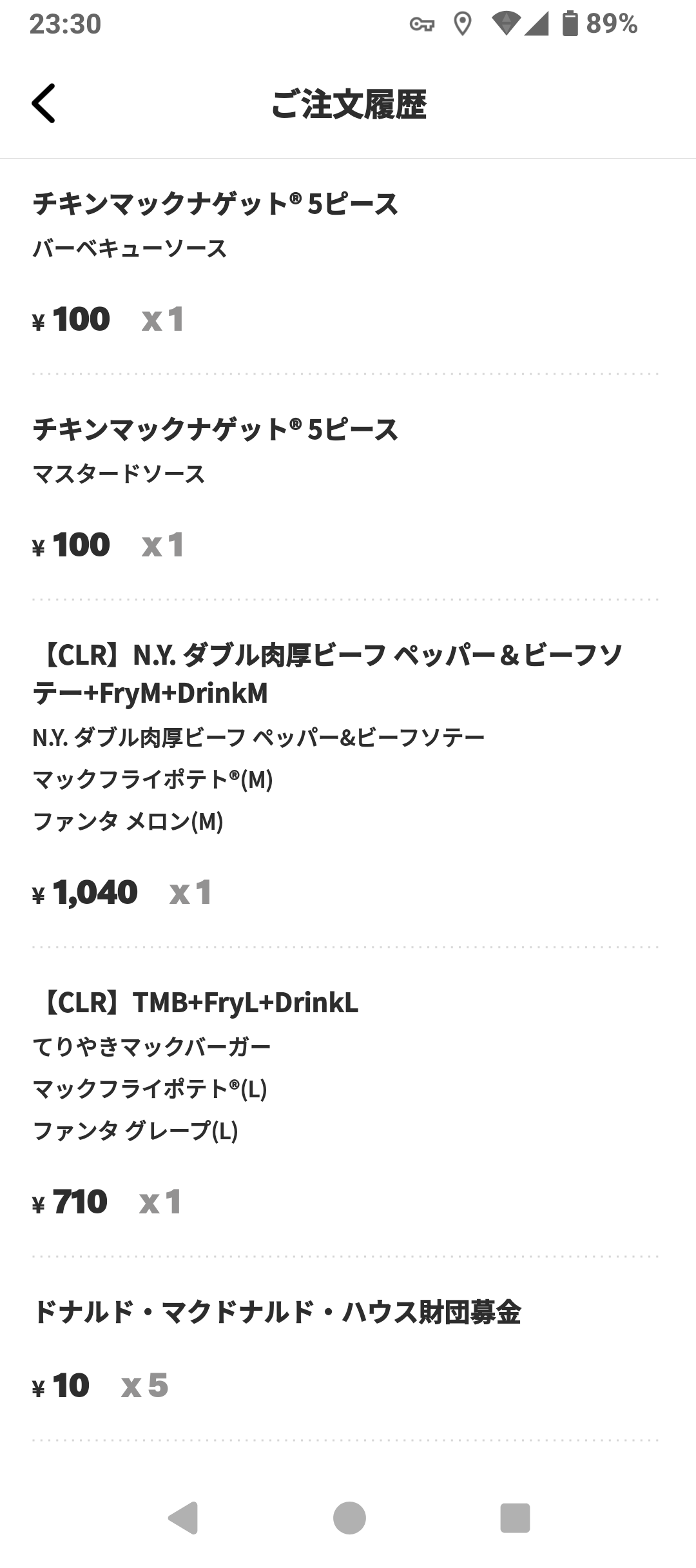
Task: Tap the system back button
Action: pyautogui.click(x=183, y=1518)
